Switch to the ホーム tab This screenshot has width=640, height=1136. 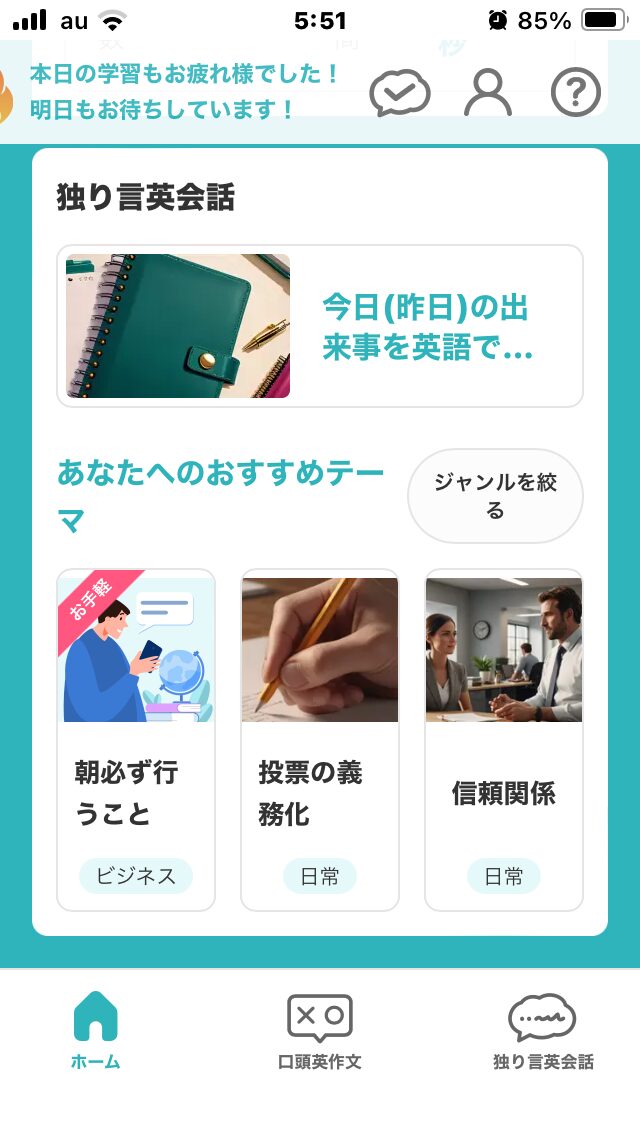pyautogui.click(x=96, y=1032)
